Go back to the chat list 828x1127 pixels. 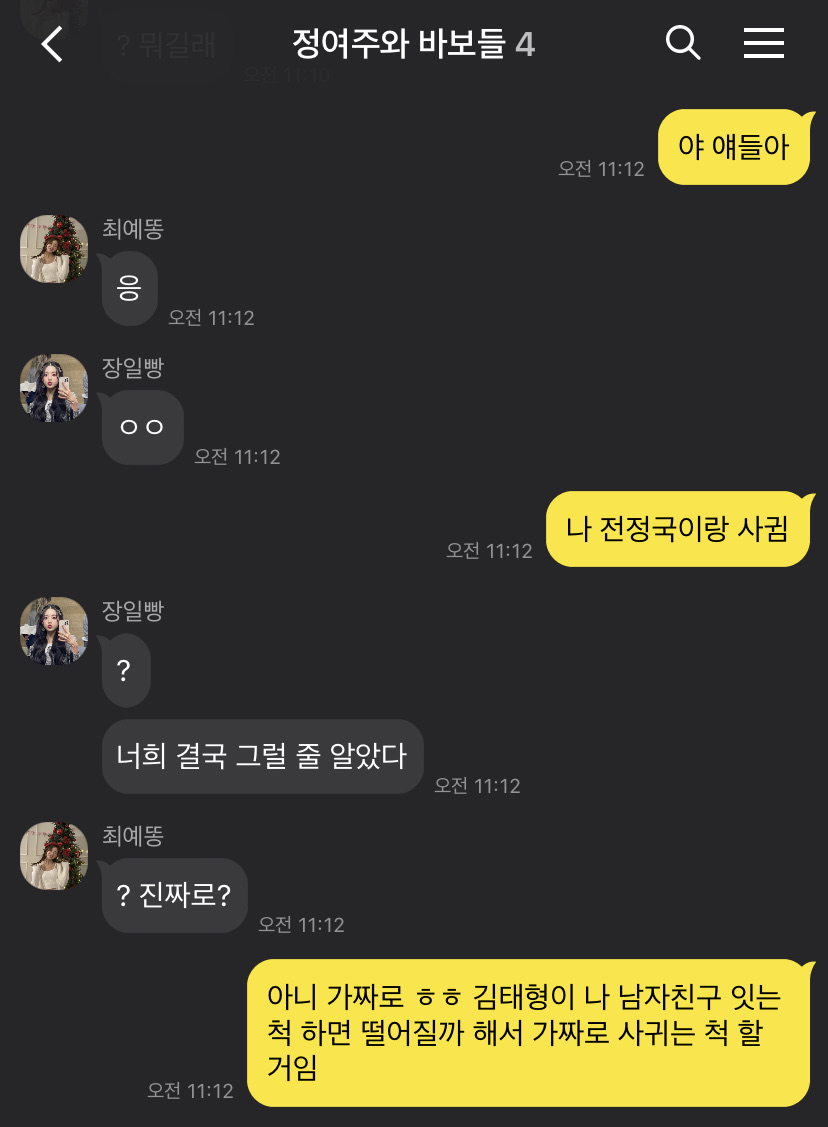click(x=52, y=44)
